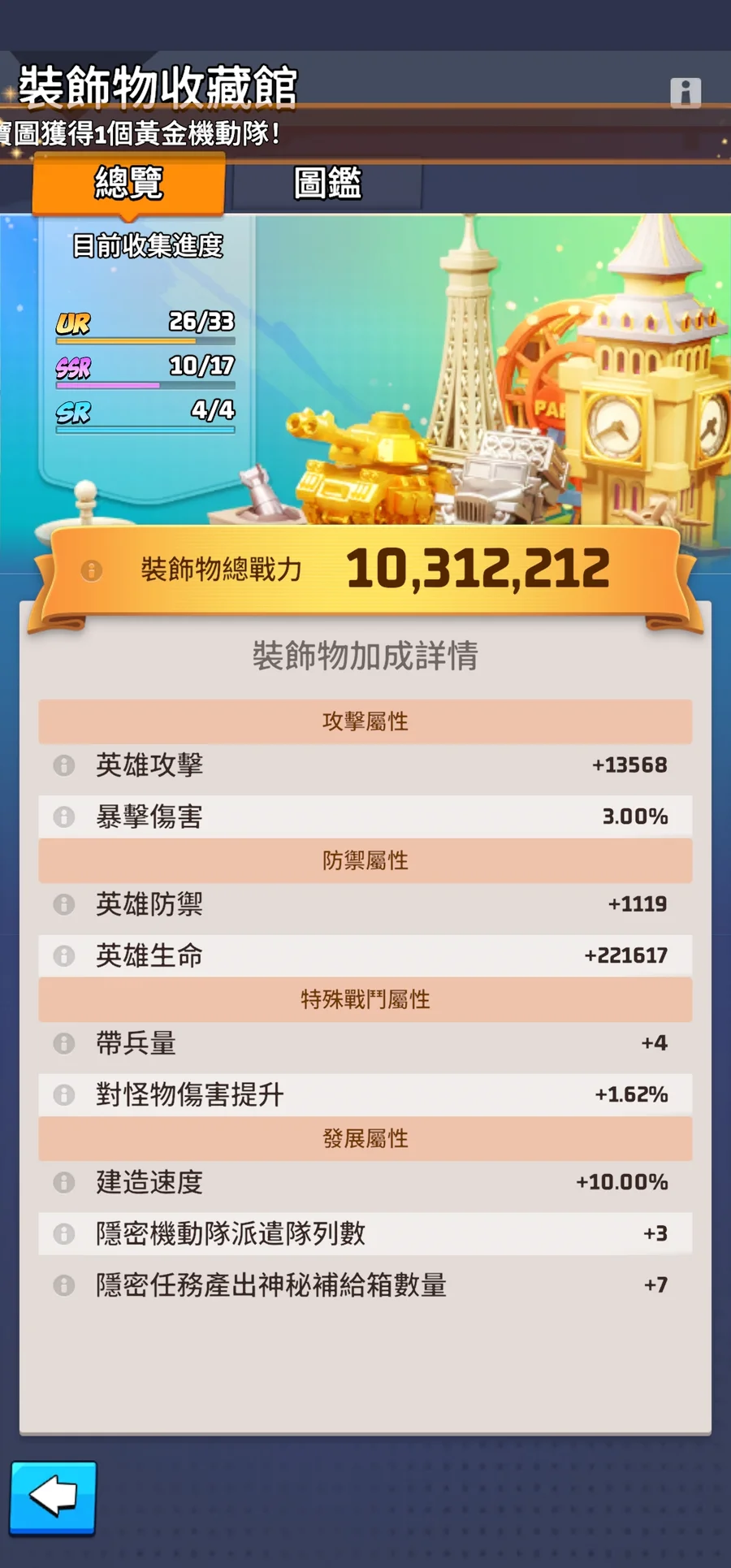Switch to the 圖鑑 tab
This screenshot has width=731, height=1568.
pyautogui.click(x=327, y=184)
